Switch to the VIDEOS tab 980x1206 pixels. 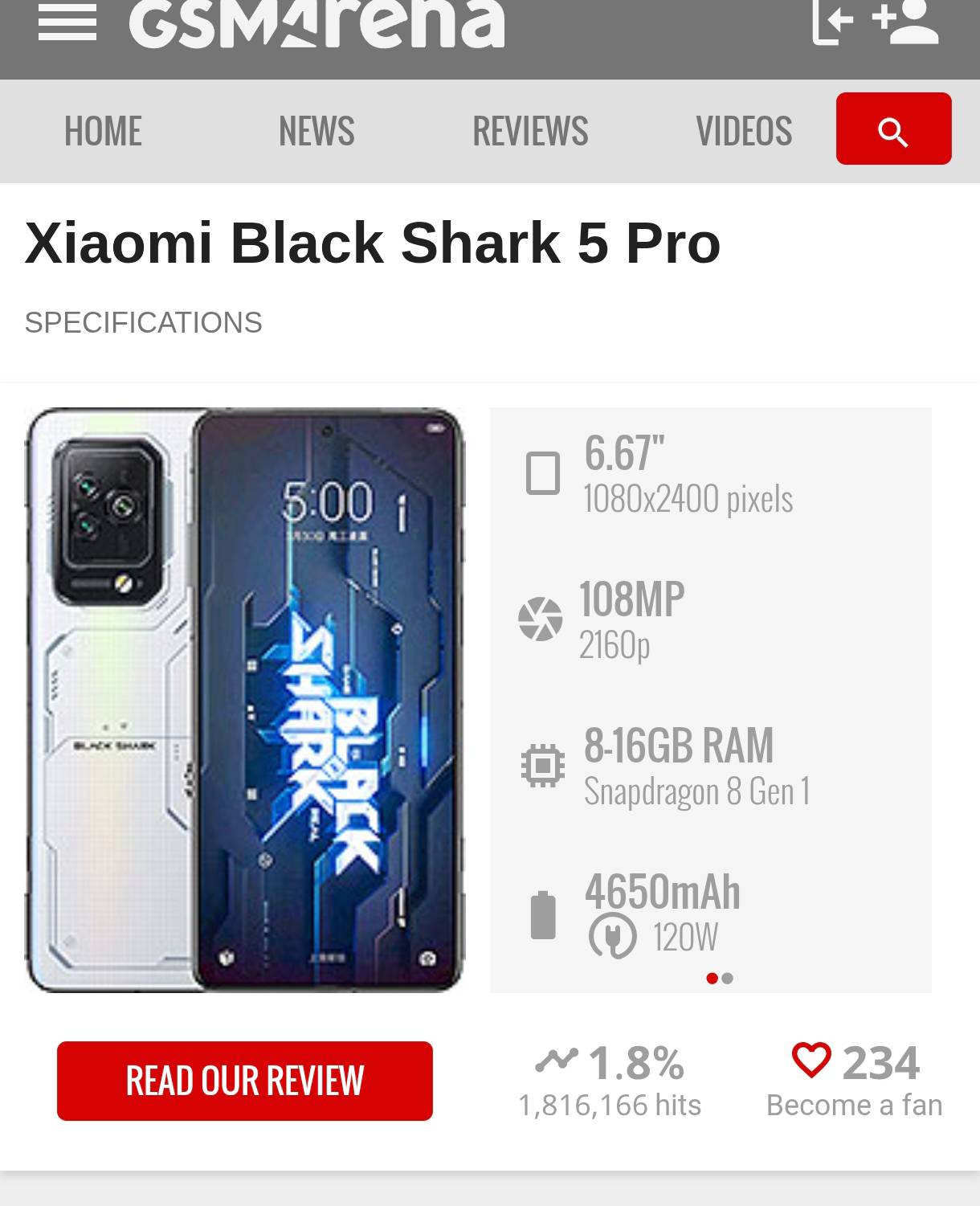point(745,131)
